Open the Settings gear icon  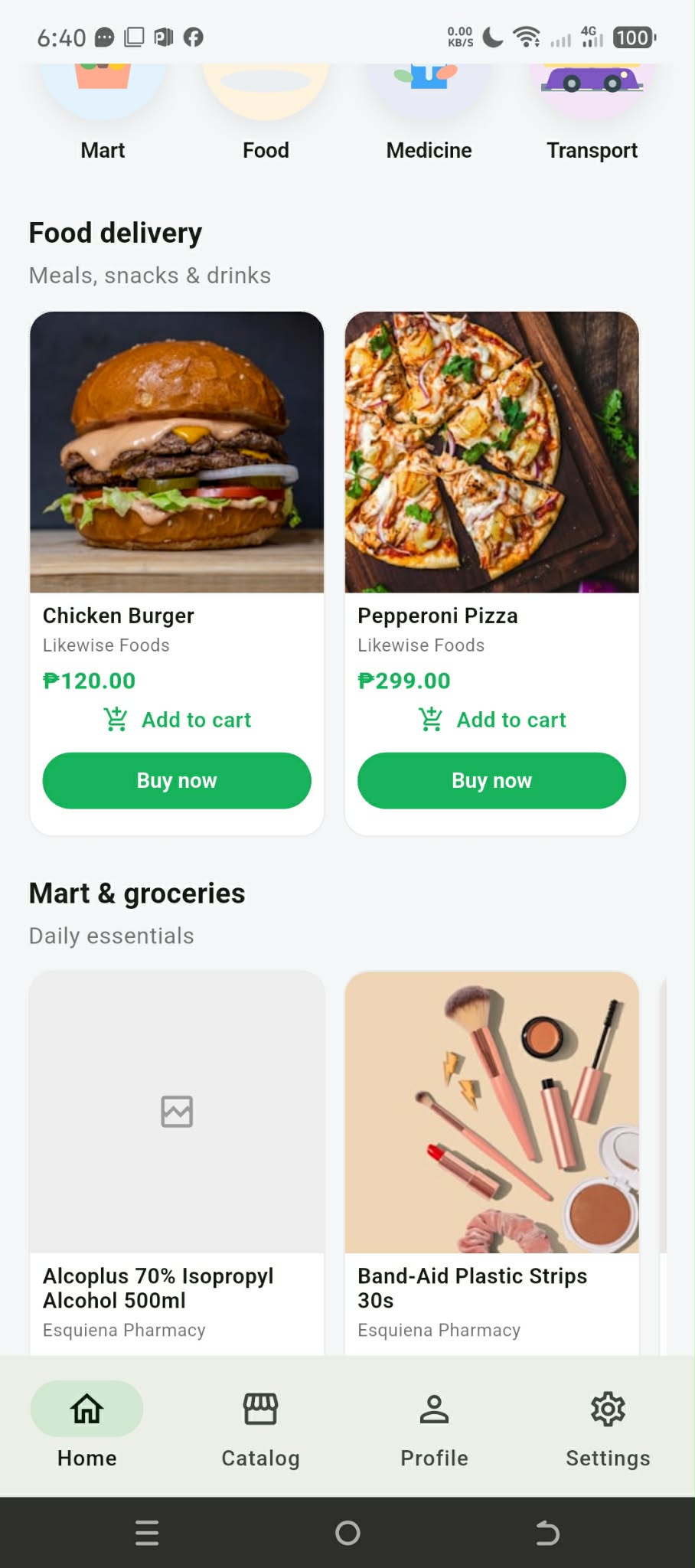coord(607,1409)
